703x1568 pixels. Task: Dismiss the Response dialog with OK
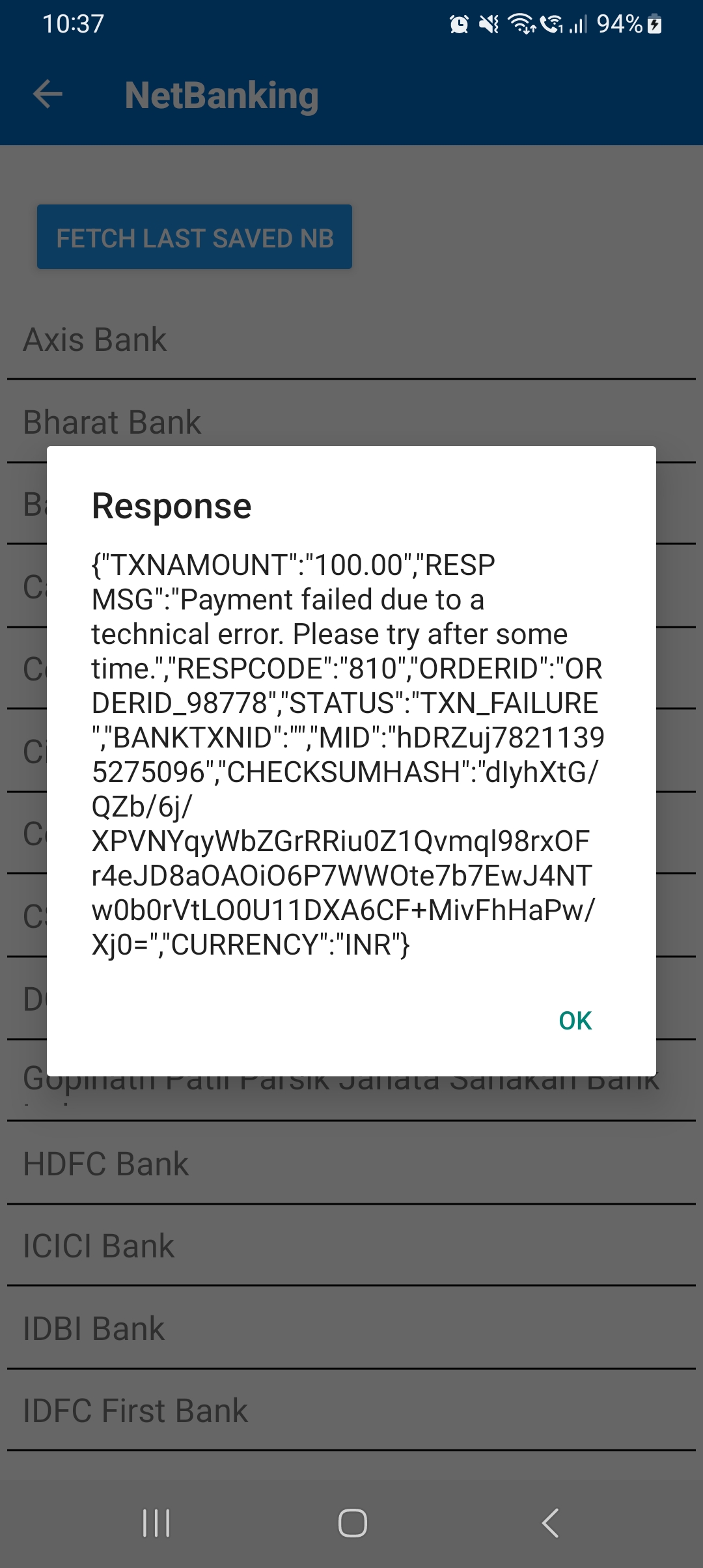[575, 1020]
